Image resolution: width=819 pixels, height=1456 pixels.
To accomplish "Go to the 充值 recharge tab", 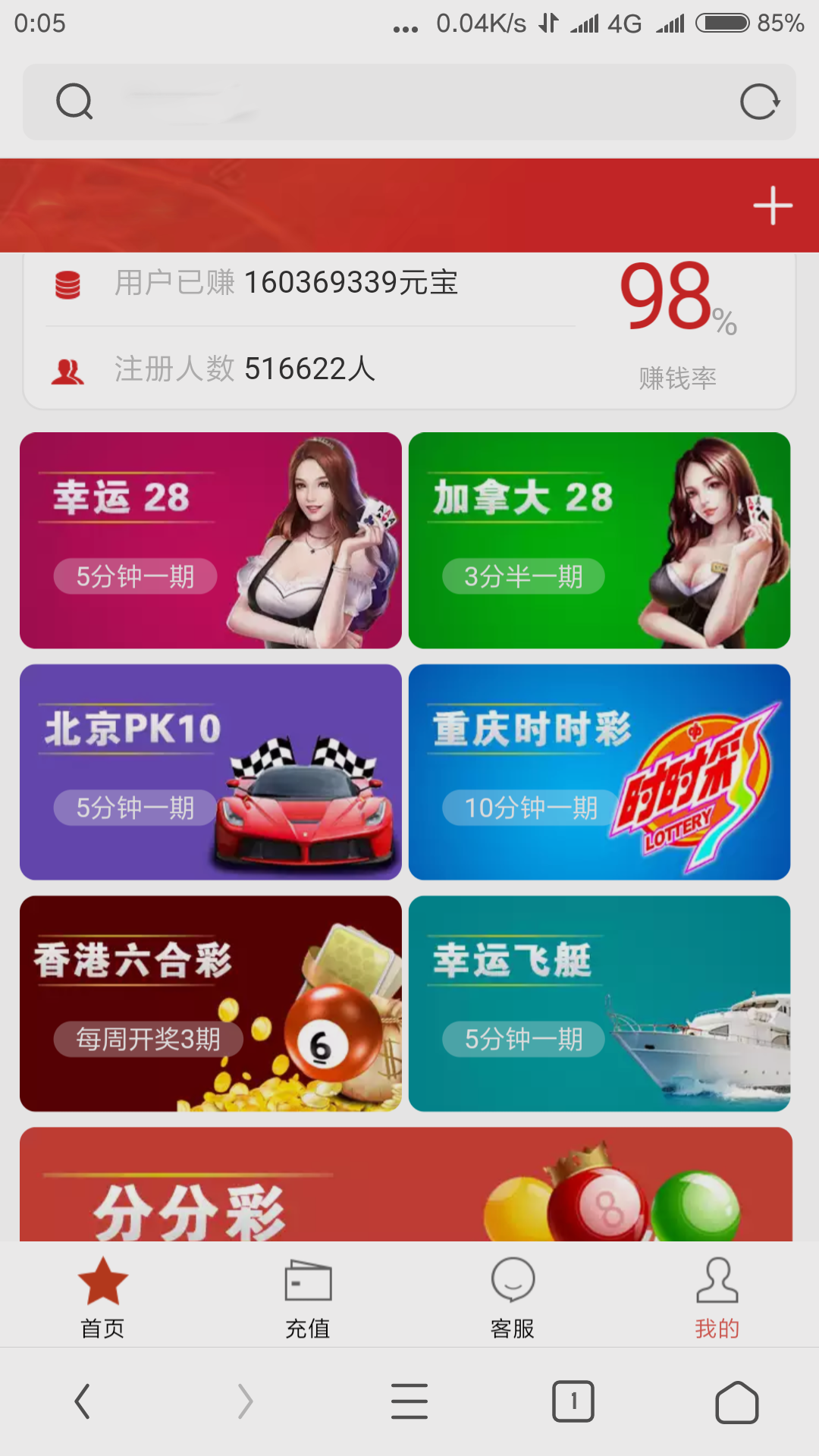I will pos(308,1297).
